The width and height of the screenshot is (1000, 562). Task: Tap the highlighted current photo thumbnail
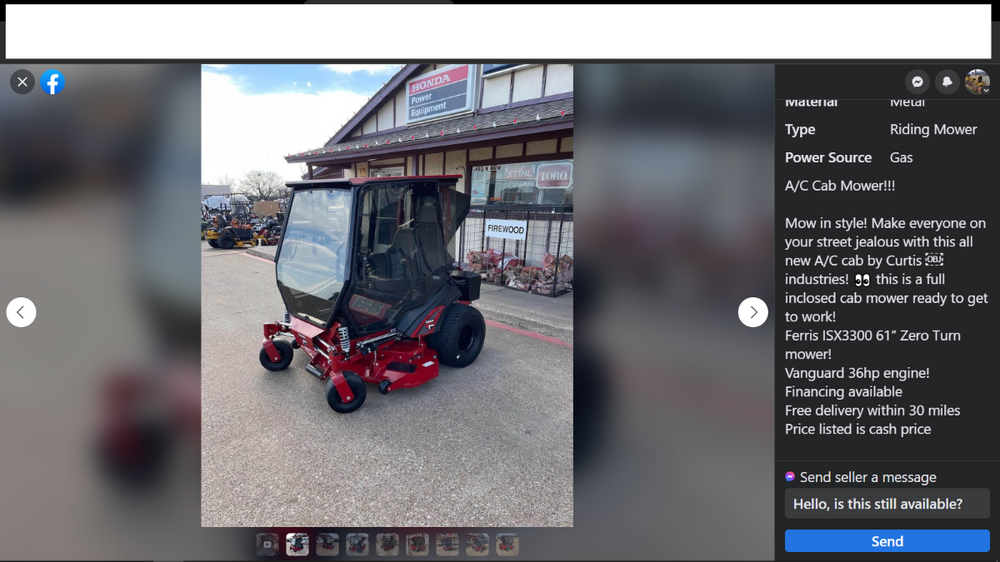[297, 544]
